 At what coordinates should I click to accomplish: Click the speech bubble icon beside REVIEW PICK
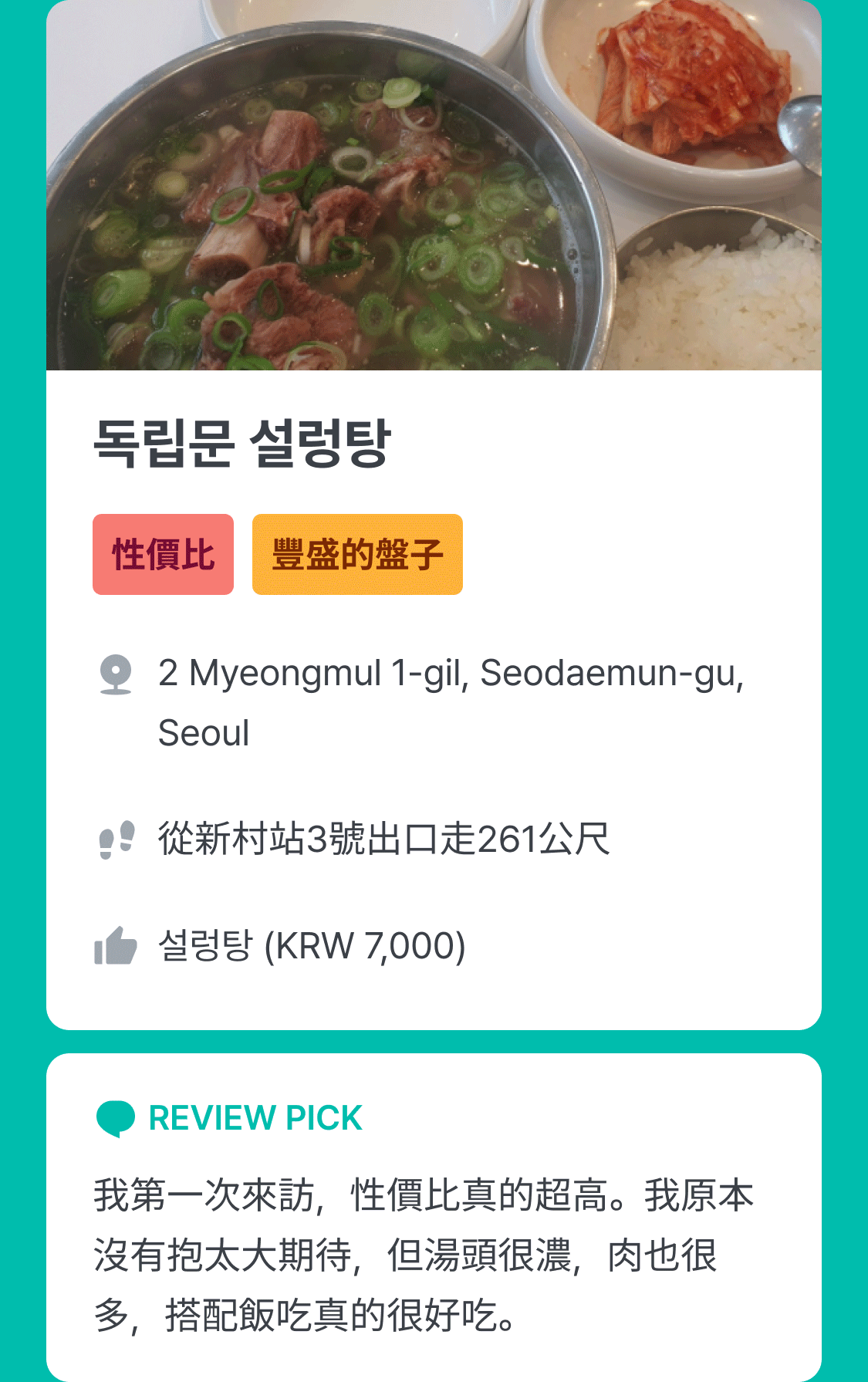(116, 1118)
